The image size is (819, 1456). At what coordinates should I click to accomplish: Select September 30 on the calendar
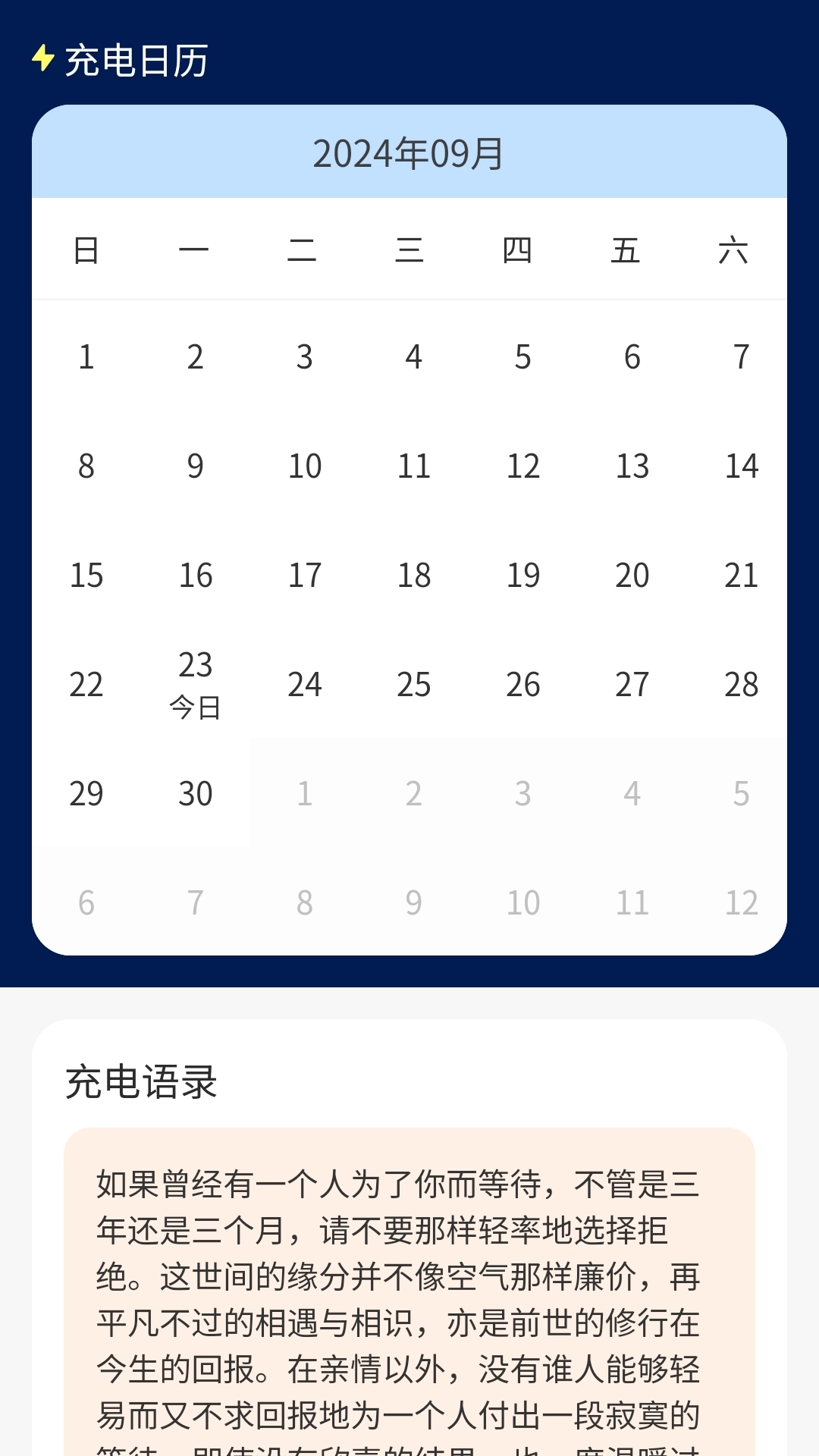(195, 793)
